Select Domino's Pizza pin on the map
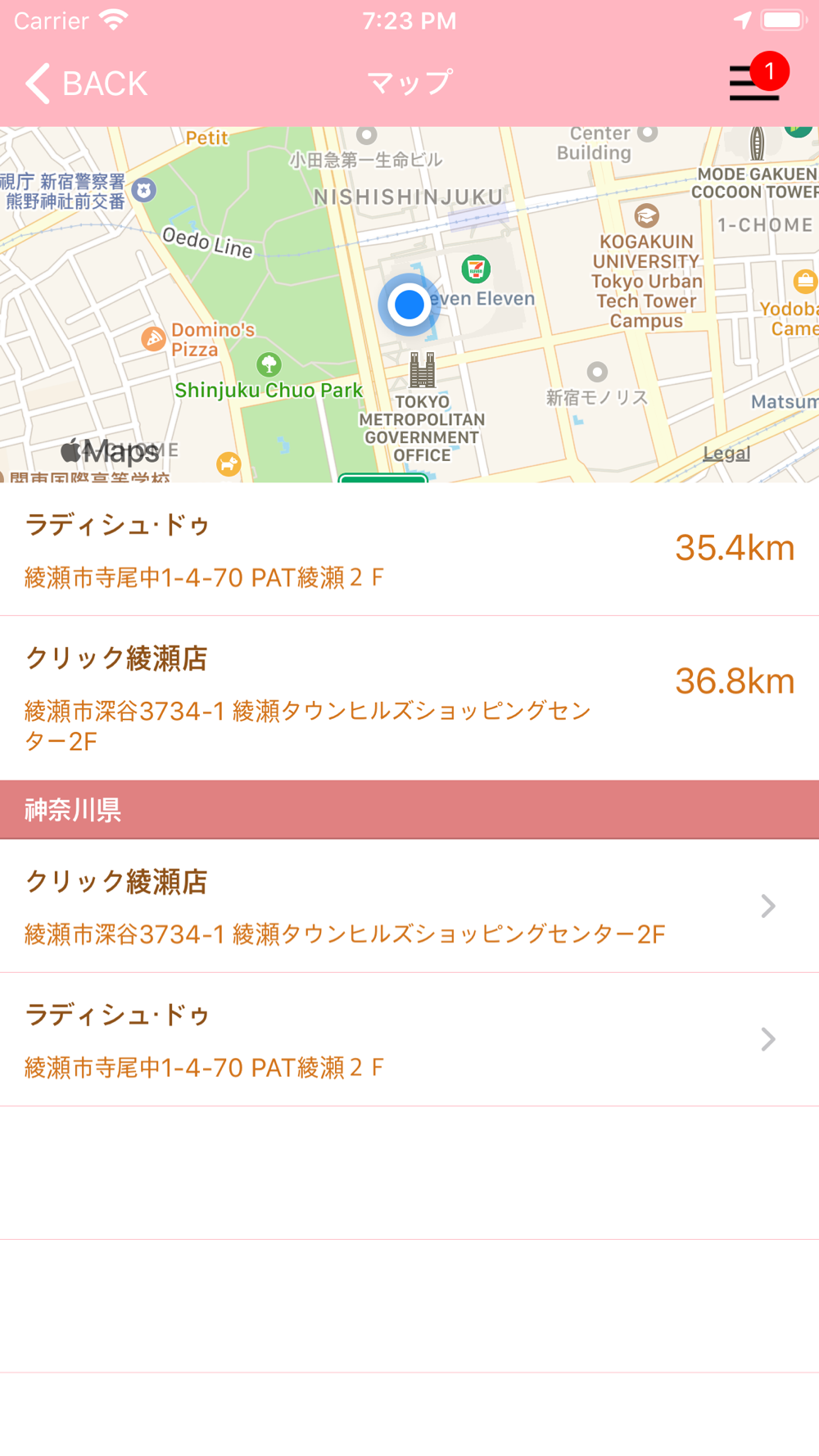The width and height of the screenshot is (819, 1456). click(153, 338)
